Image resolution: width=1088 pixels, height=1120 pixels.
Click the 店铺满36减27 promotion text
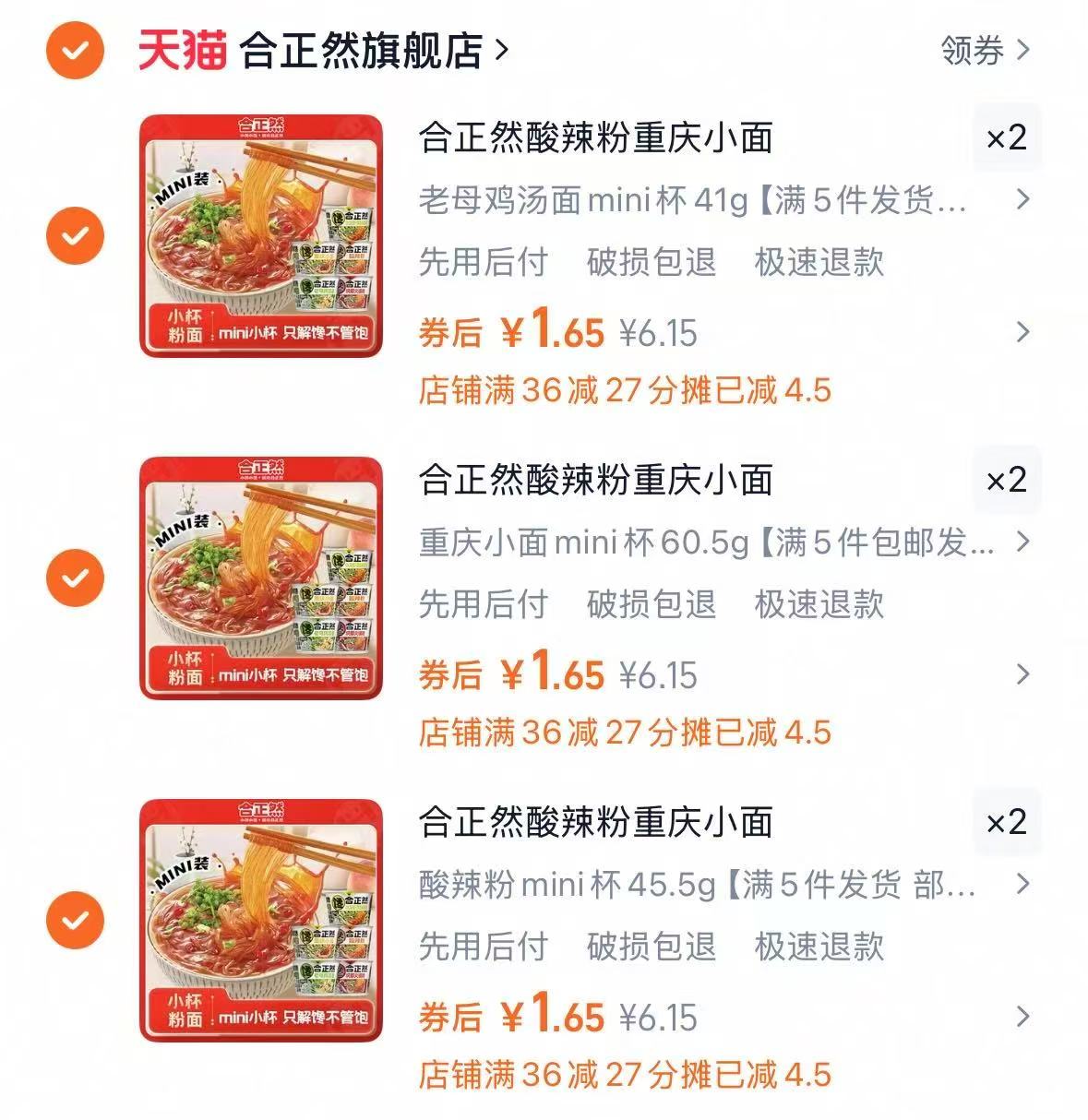627,391
